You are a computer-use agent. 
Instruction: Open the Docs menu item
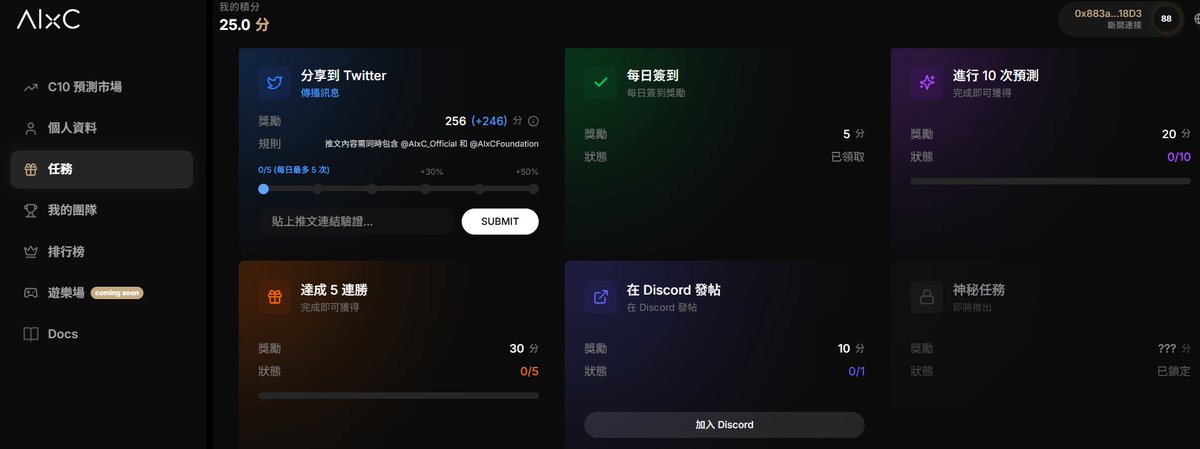tap(62, 334)
